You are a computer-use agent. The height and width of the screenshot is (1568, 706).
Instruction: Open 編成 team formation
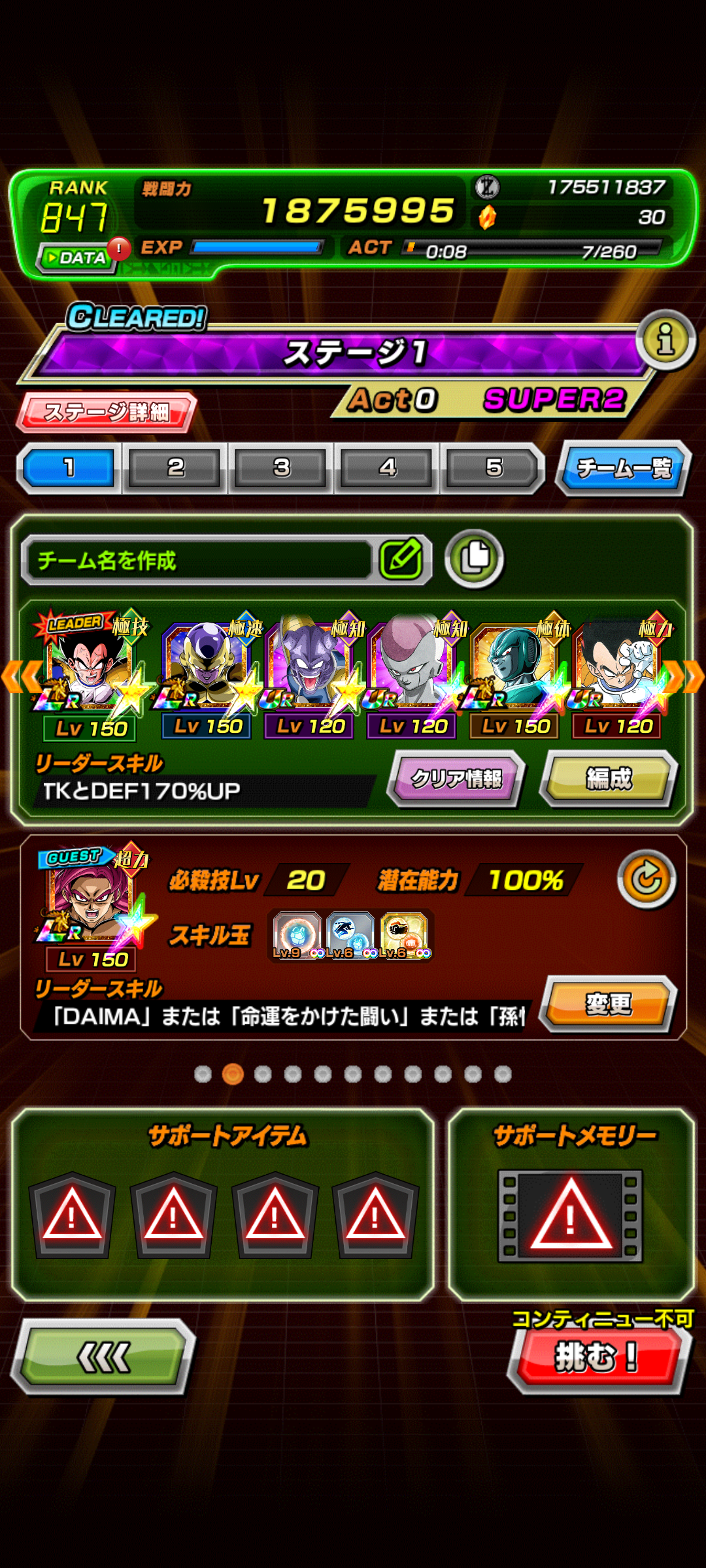(x=609, y=778)
